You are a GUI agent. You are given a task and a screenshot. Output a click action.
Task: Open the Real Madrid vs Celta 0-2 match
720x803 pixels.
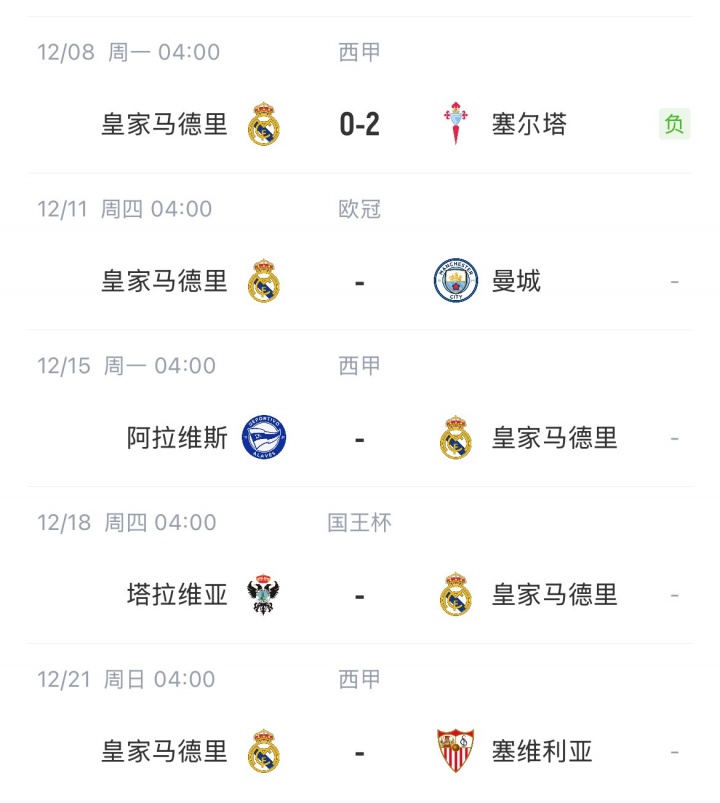(359, 124)
